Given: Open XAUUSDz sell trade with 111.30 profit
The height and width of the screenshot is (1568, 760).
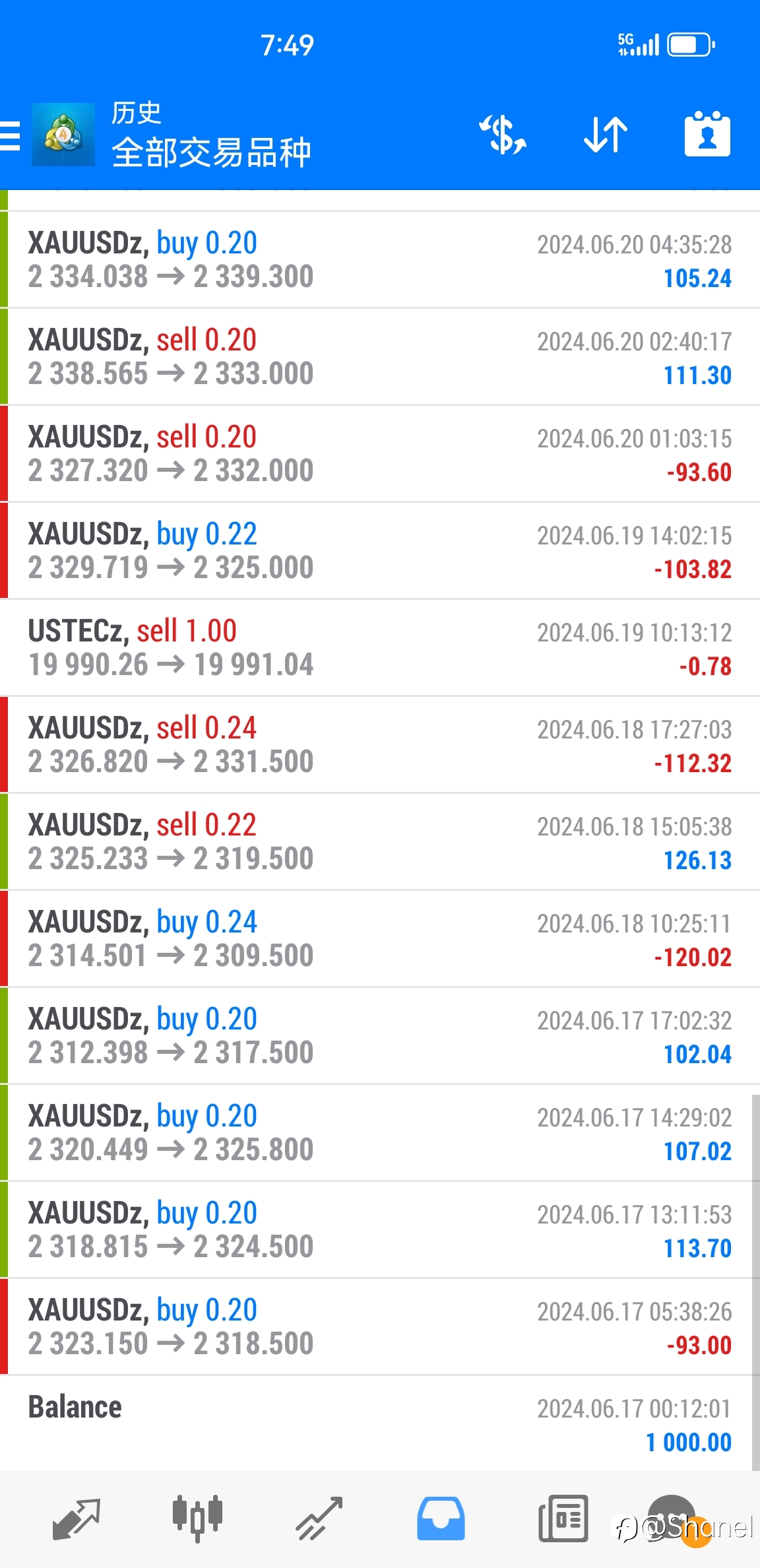Looking at the screenshot, I should 380,357.
